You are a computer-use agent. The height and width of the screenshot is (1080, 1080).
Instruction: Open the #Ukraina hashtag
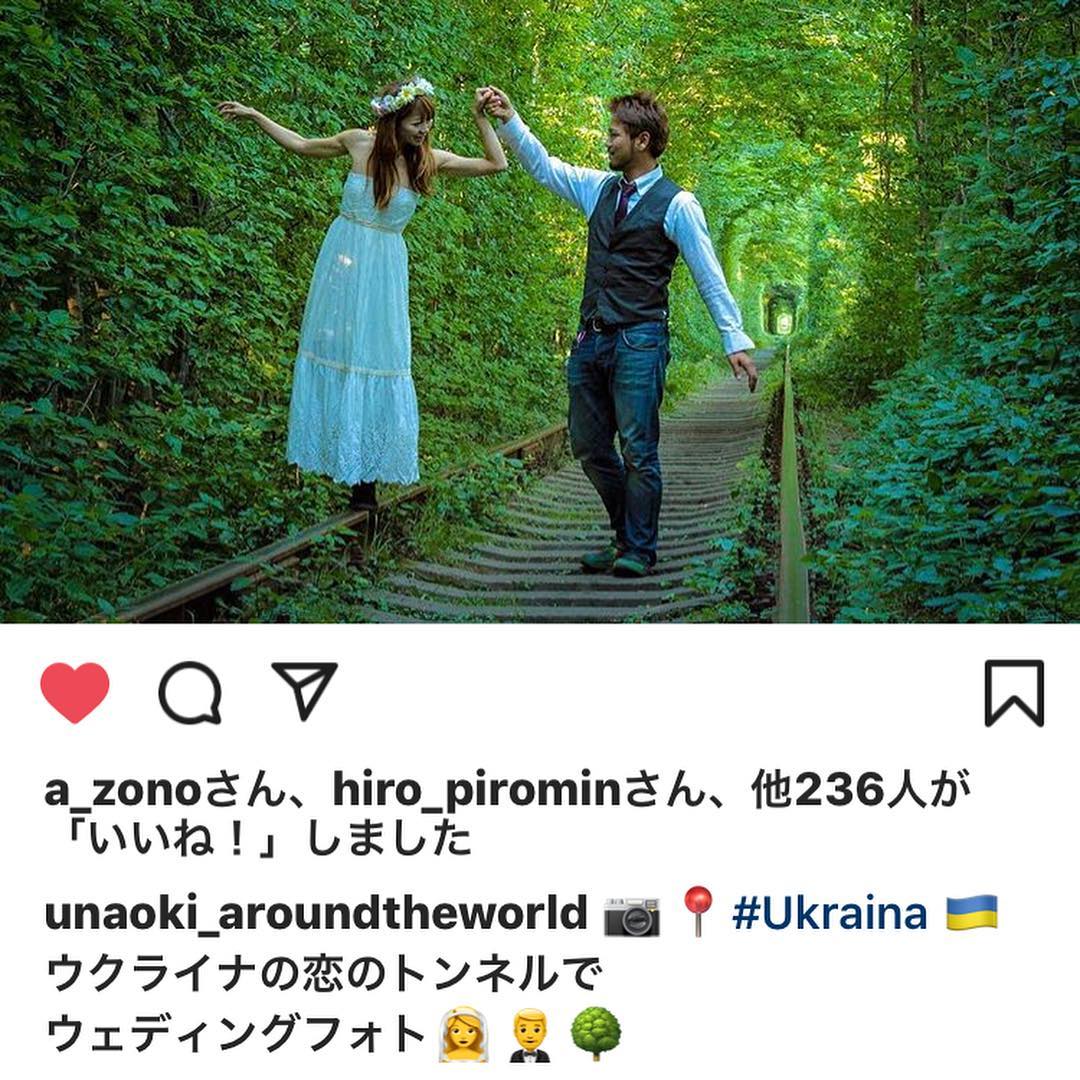point(830,913)
